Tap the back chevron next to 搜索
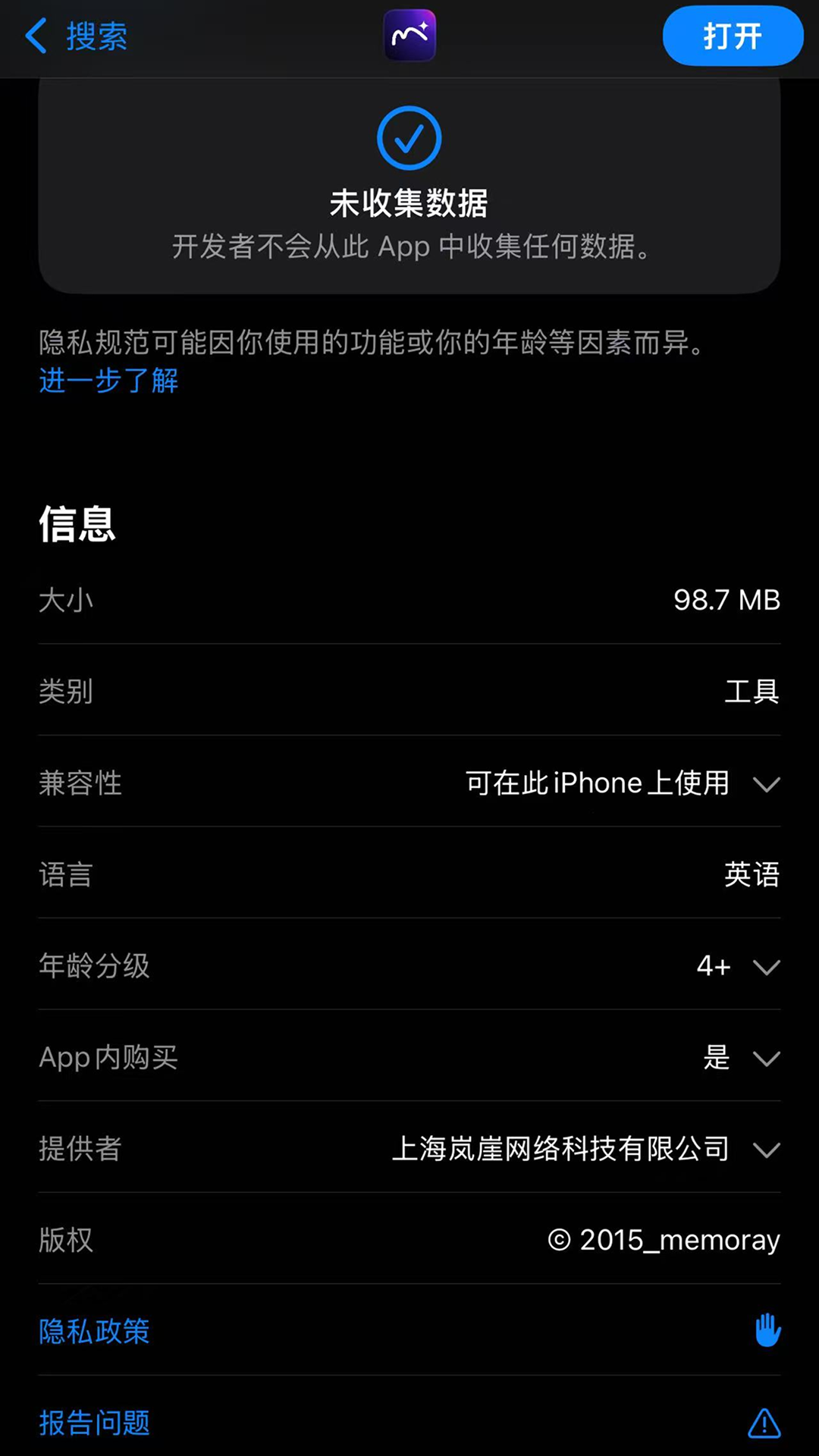 [x=35, y=36]
